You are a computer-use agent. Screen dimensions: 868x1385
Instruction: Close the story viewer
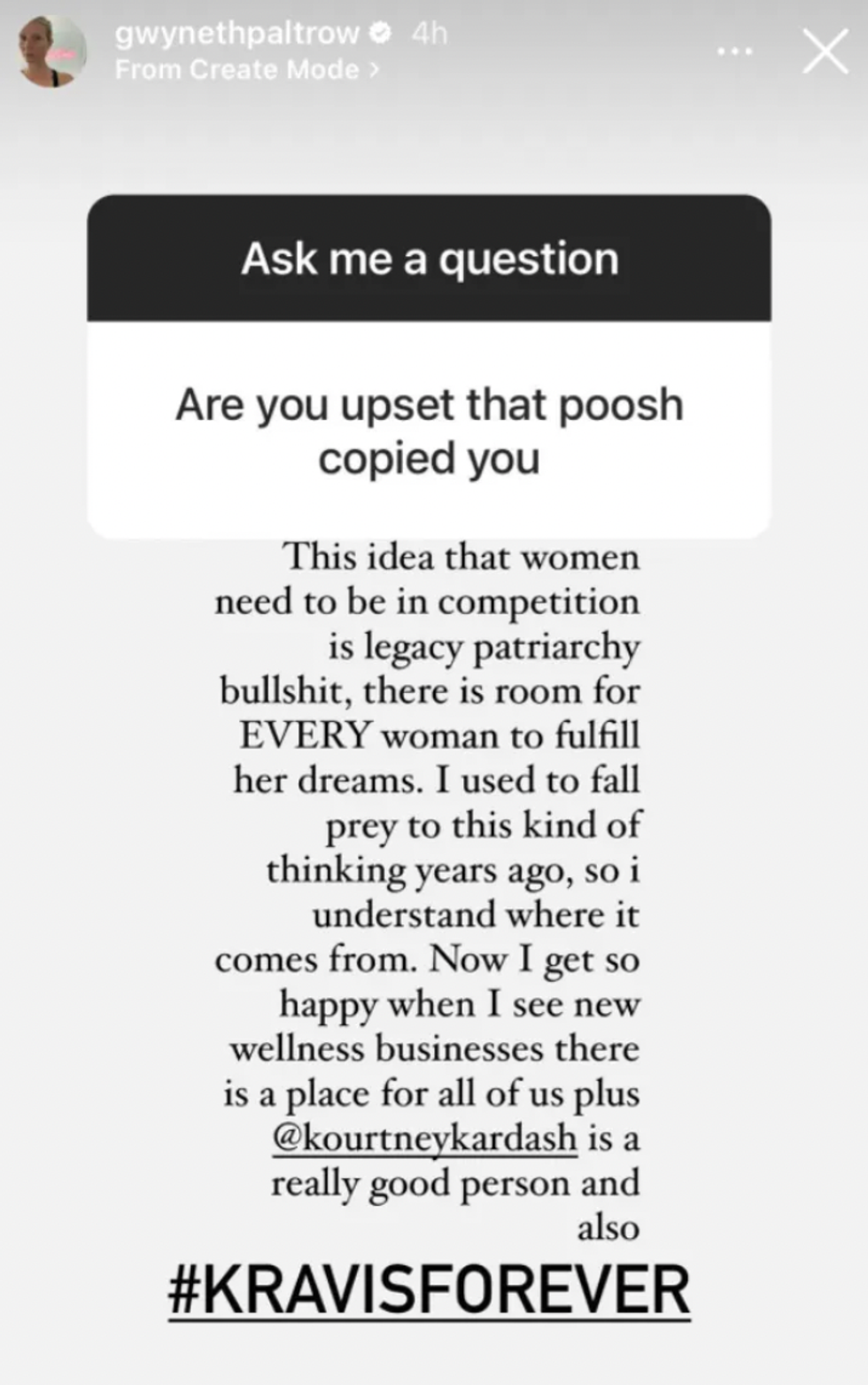tap(825, 52)
